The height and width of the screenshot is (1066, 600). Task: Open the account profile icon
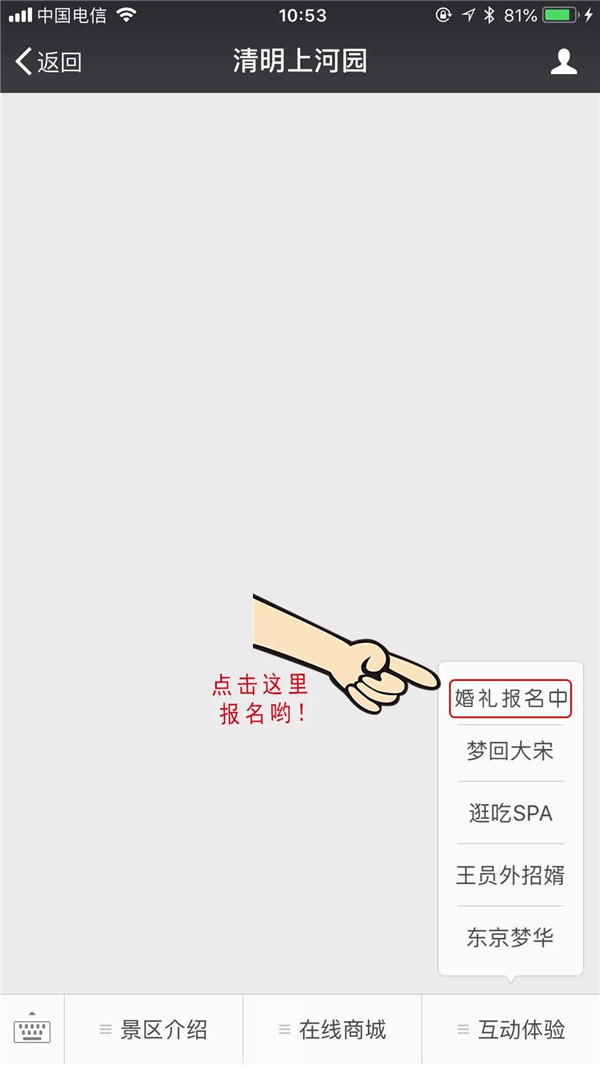tap(564, 62)
